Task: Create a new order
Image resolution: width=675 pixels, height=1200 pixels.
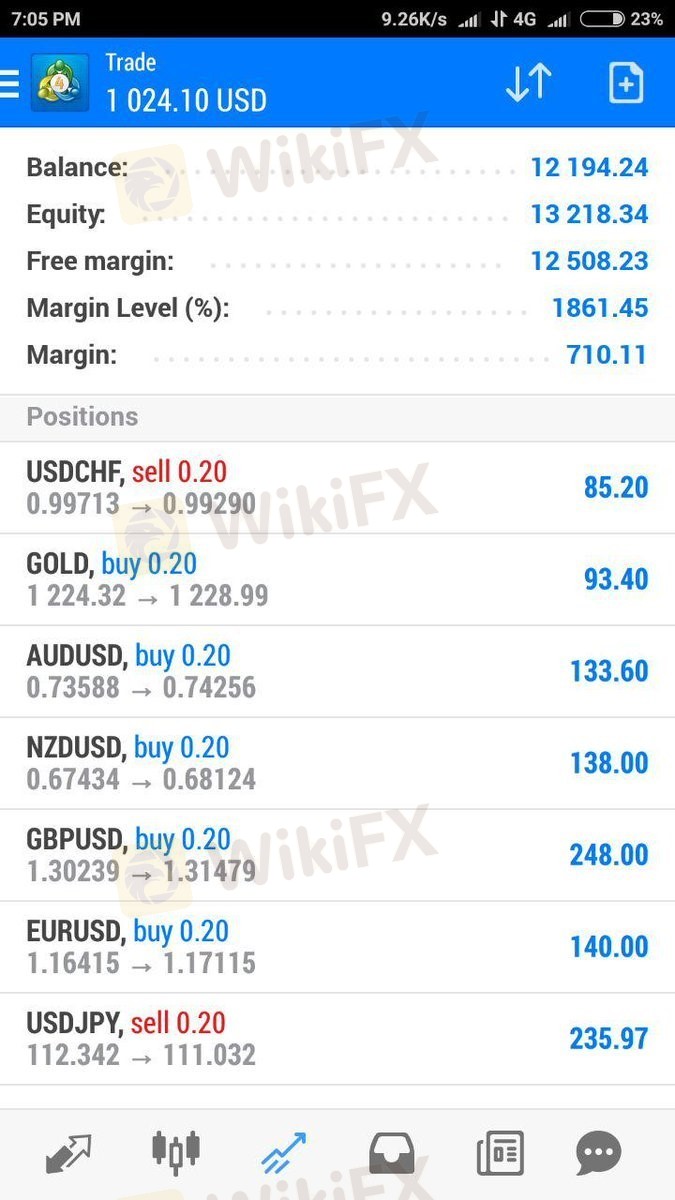Action: coord(626,84)
